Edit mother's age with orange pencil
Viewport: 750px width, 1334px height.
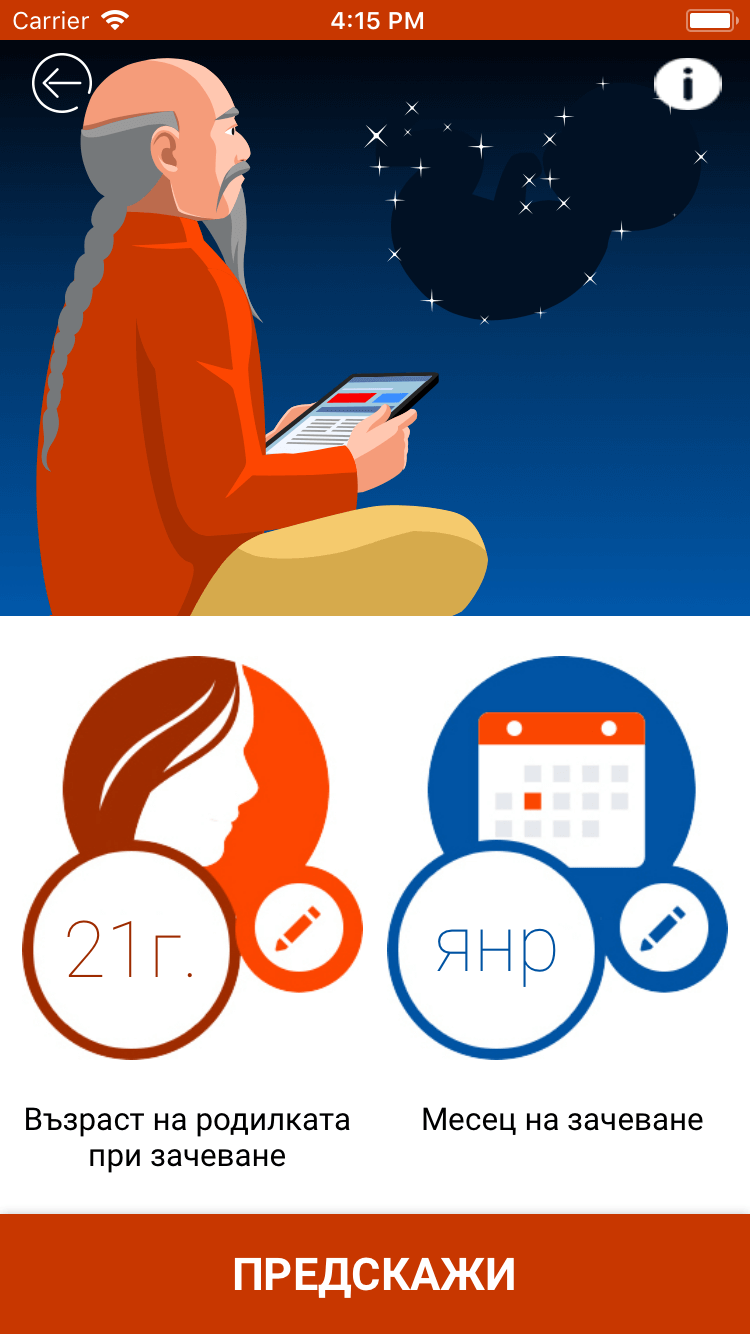coord(298,930)
